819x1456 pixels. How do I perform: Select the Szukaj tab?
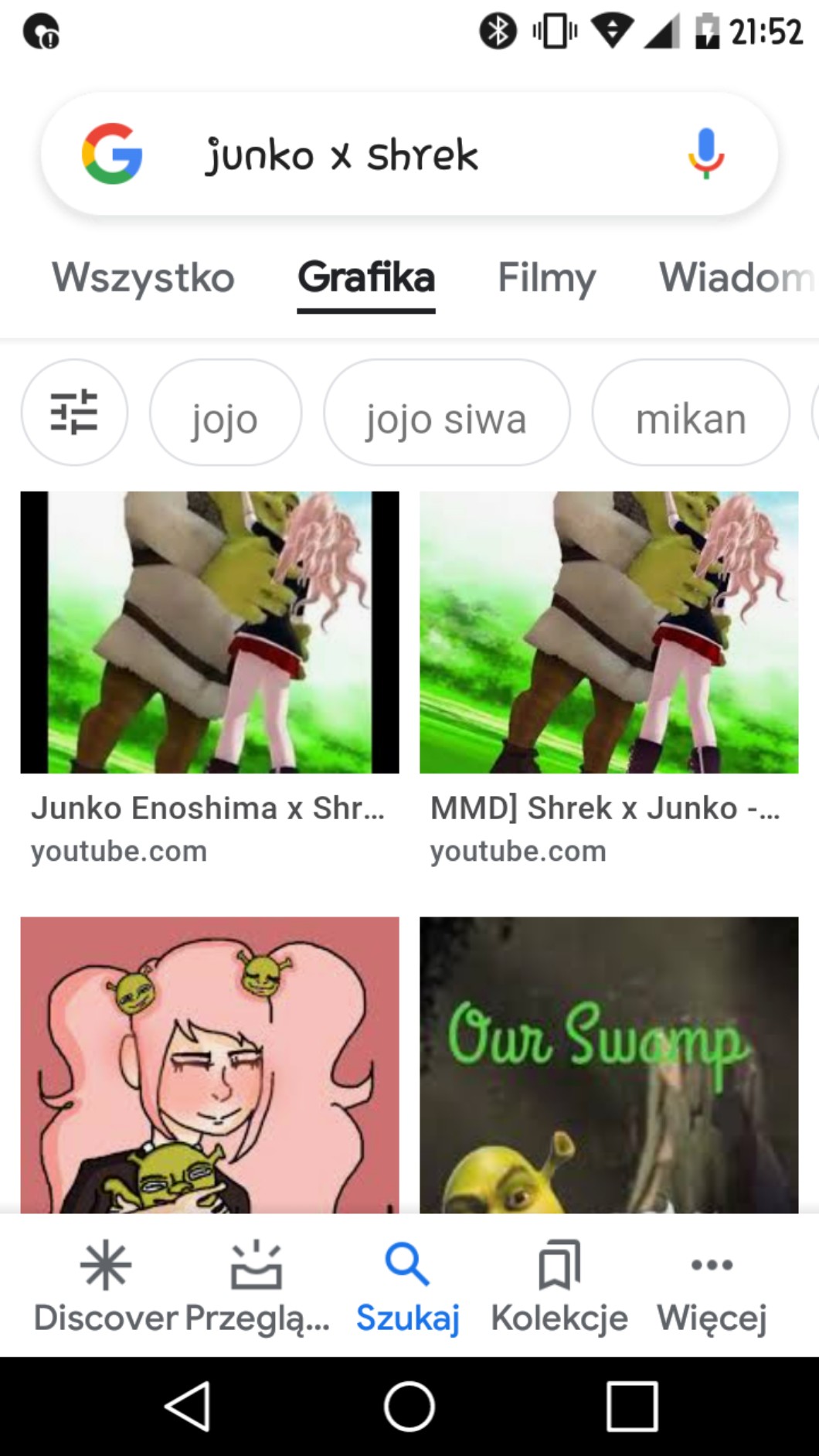point(407,1286)
